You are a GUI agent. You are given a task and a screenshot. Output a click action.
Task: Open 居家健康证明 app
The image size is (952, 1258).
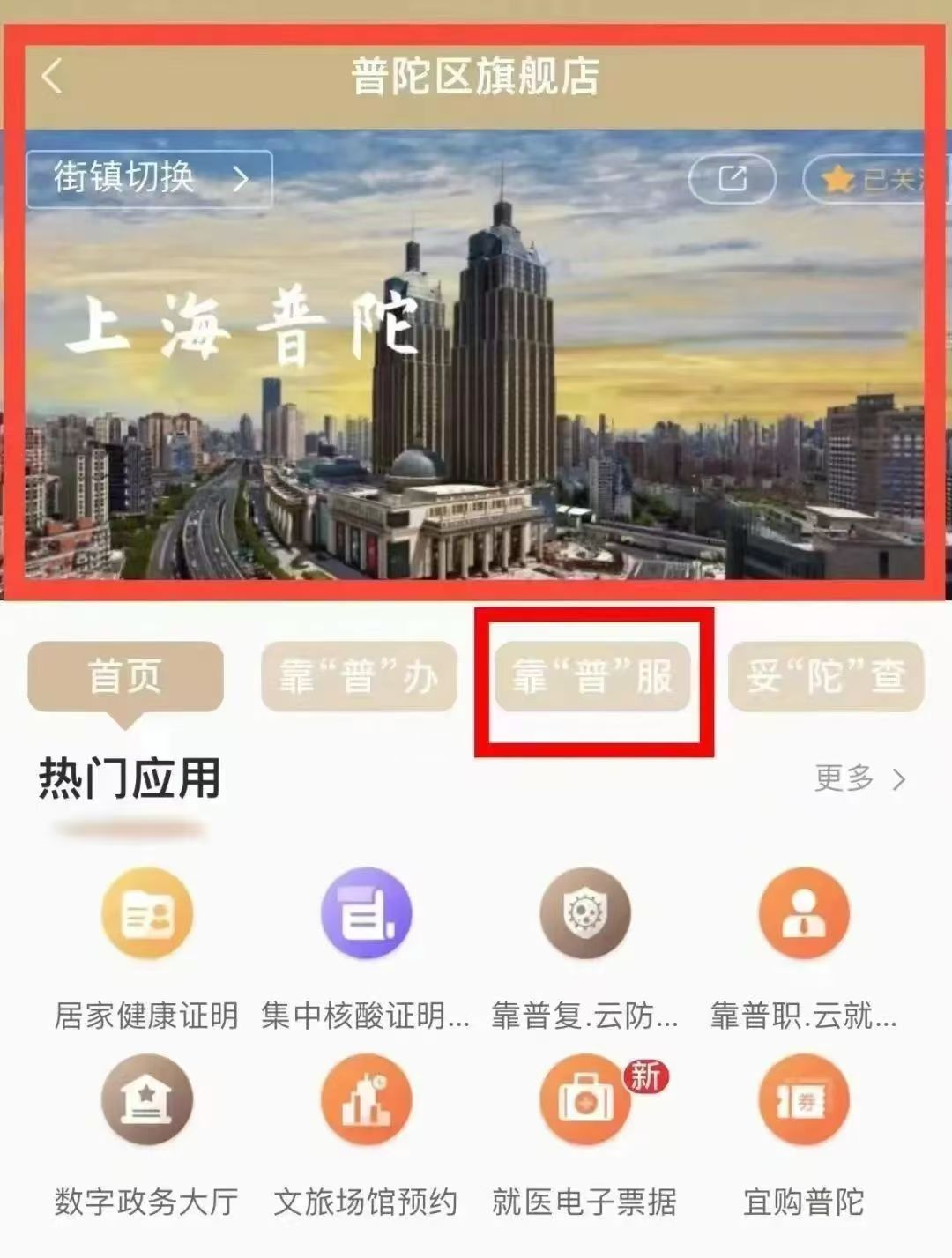(146, 913)
